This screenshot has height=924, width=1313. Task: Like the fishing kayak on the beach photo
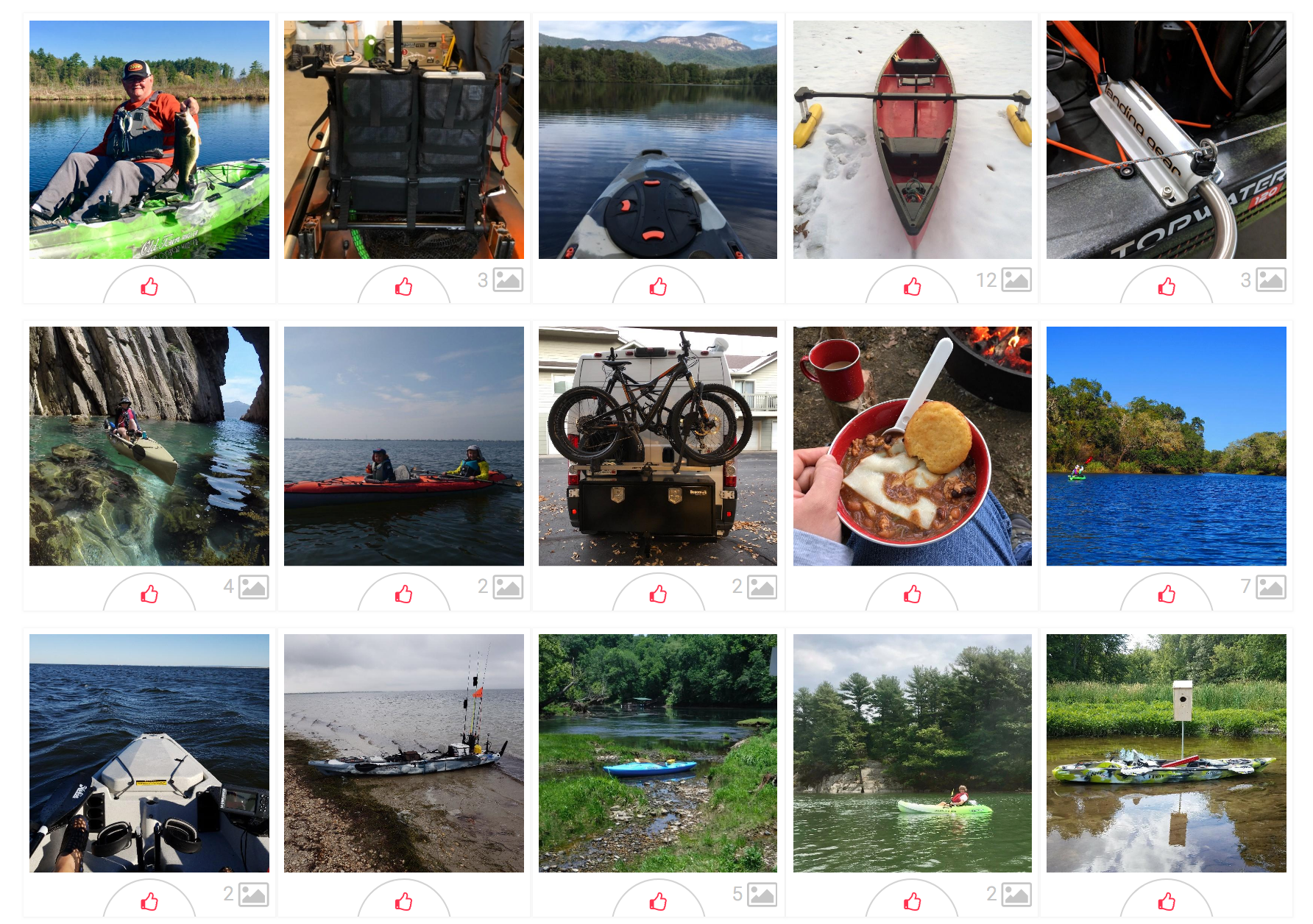pos(403,902)
